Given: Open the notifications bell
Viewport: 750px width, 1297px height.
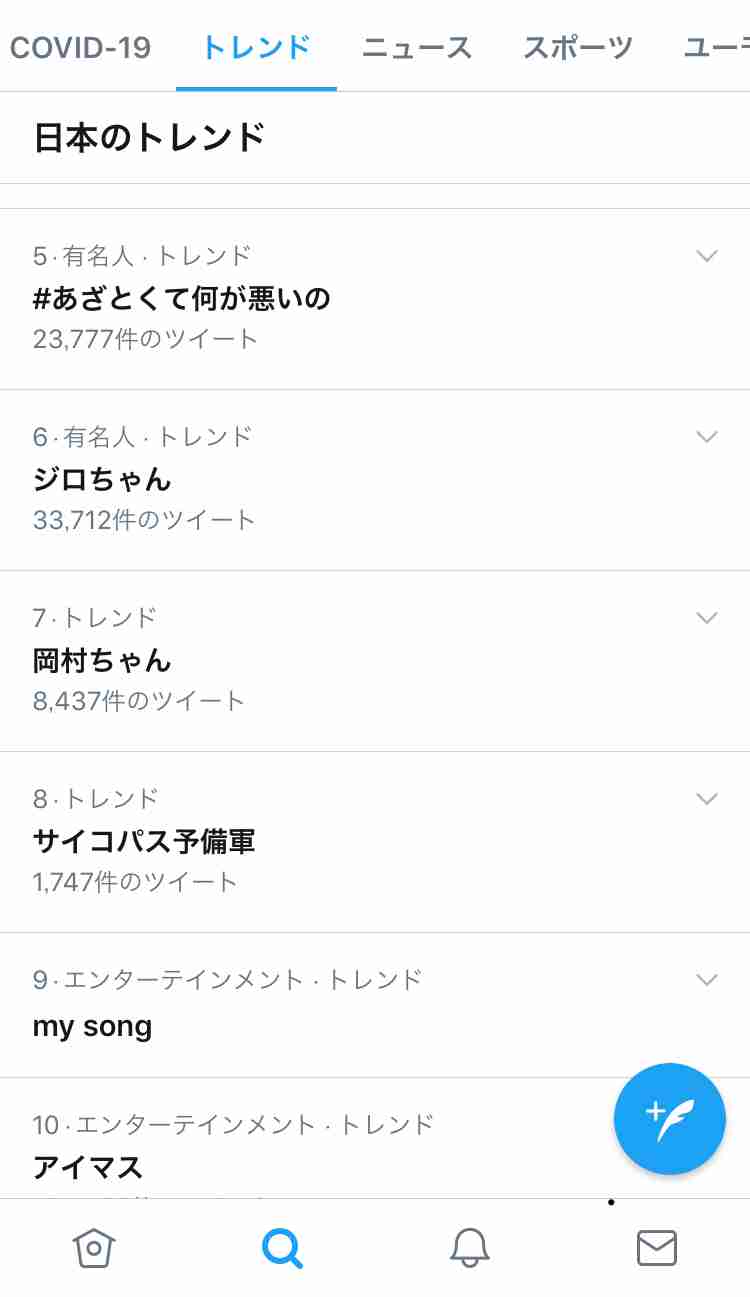Looking at the screenshot, I should tap(469, 1247).
